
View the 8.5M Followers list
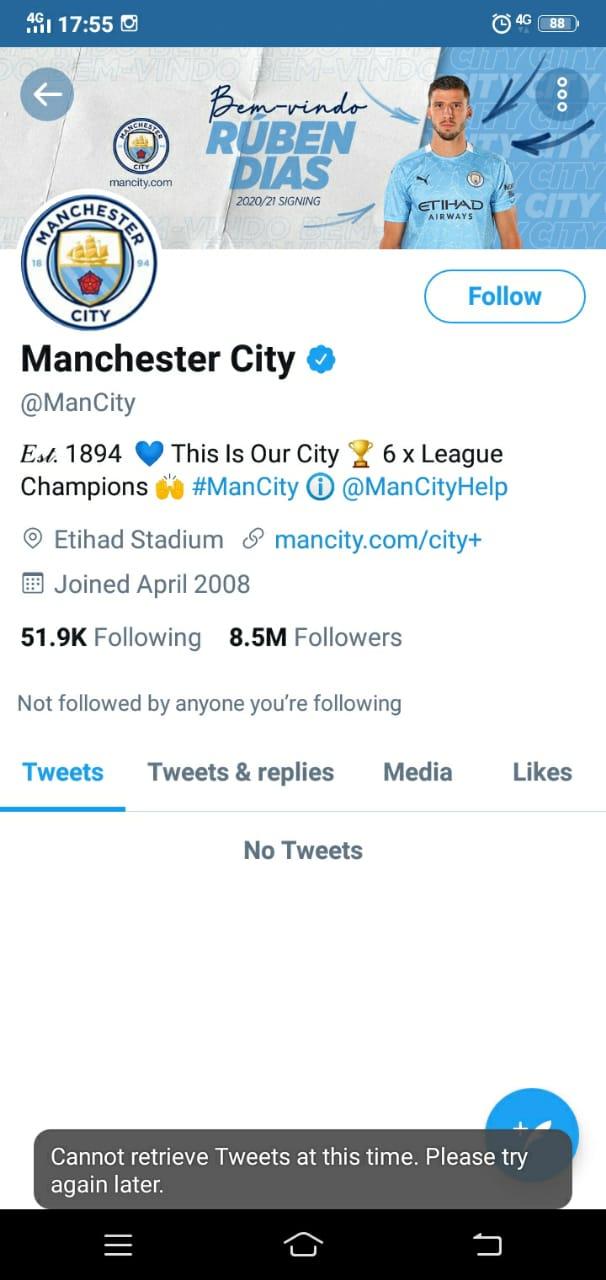[x=315, y=637]
